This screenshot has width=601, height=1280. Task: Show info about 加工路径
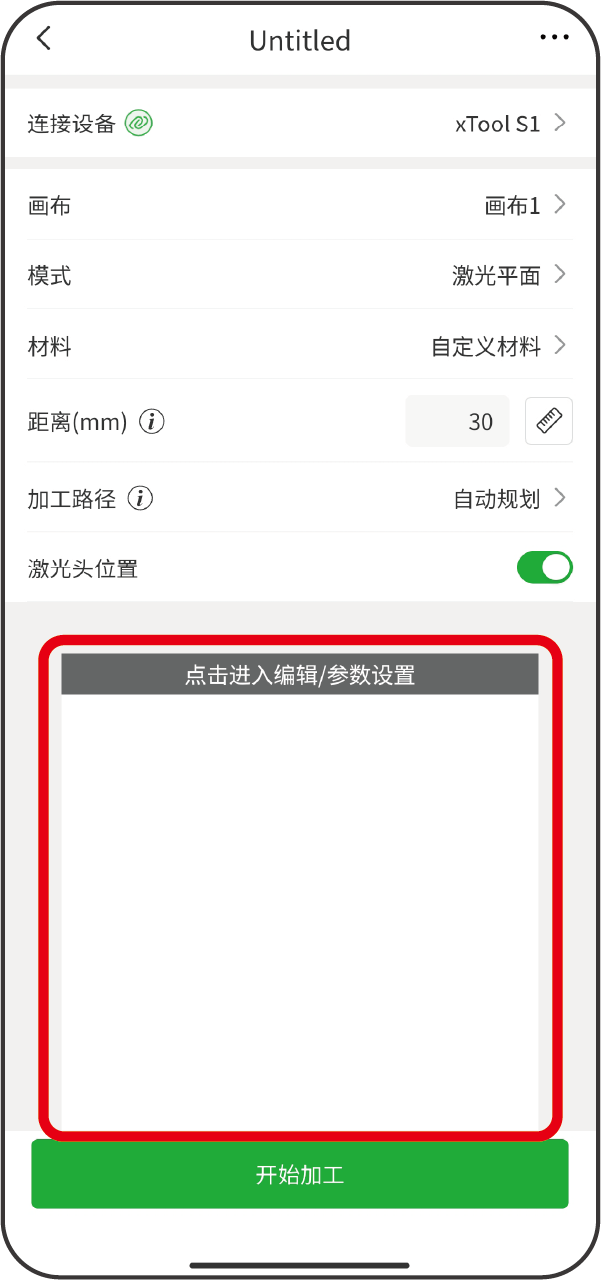coord(141,498)
